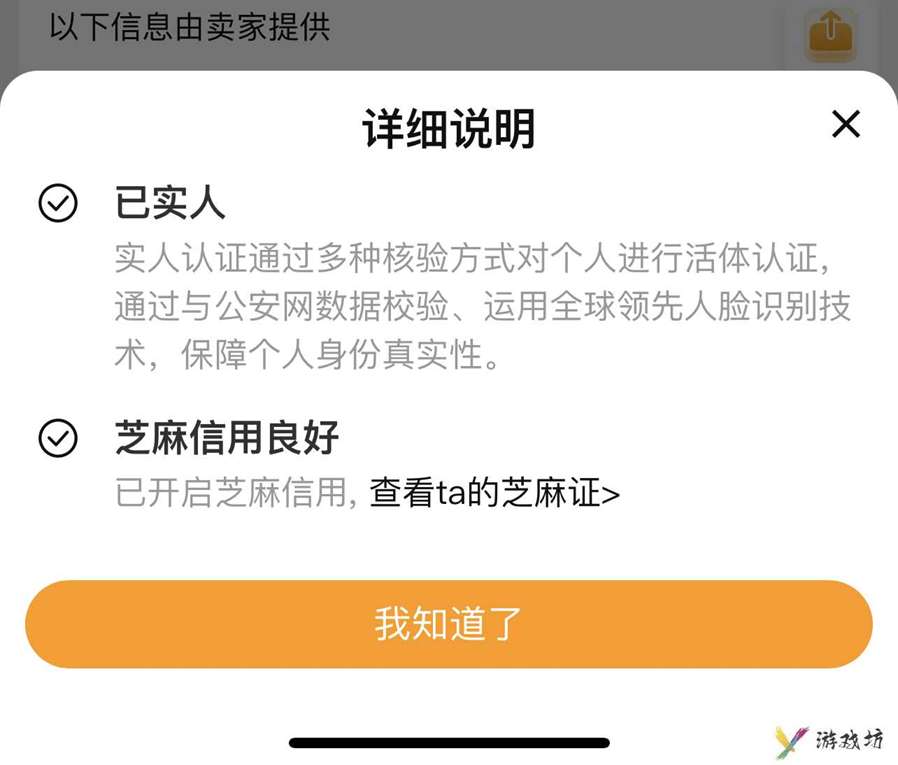Image resolution: width=898 pixels, height=765 pixels.
Task: Open the 查看ta的芝麻证 link
Action: (495, 493)
